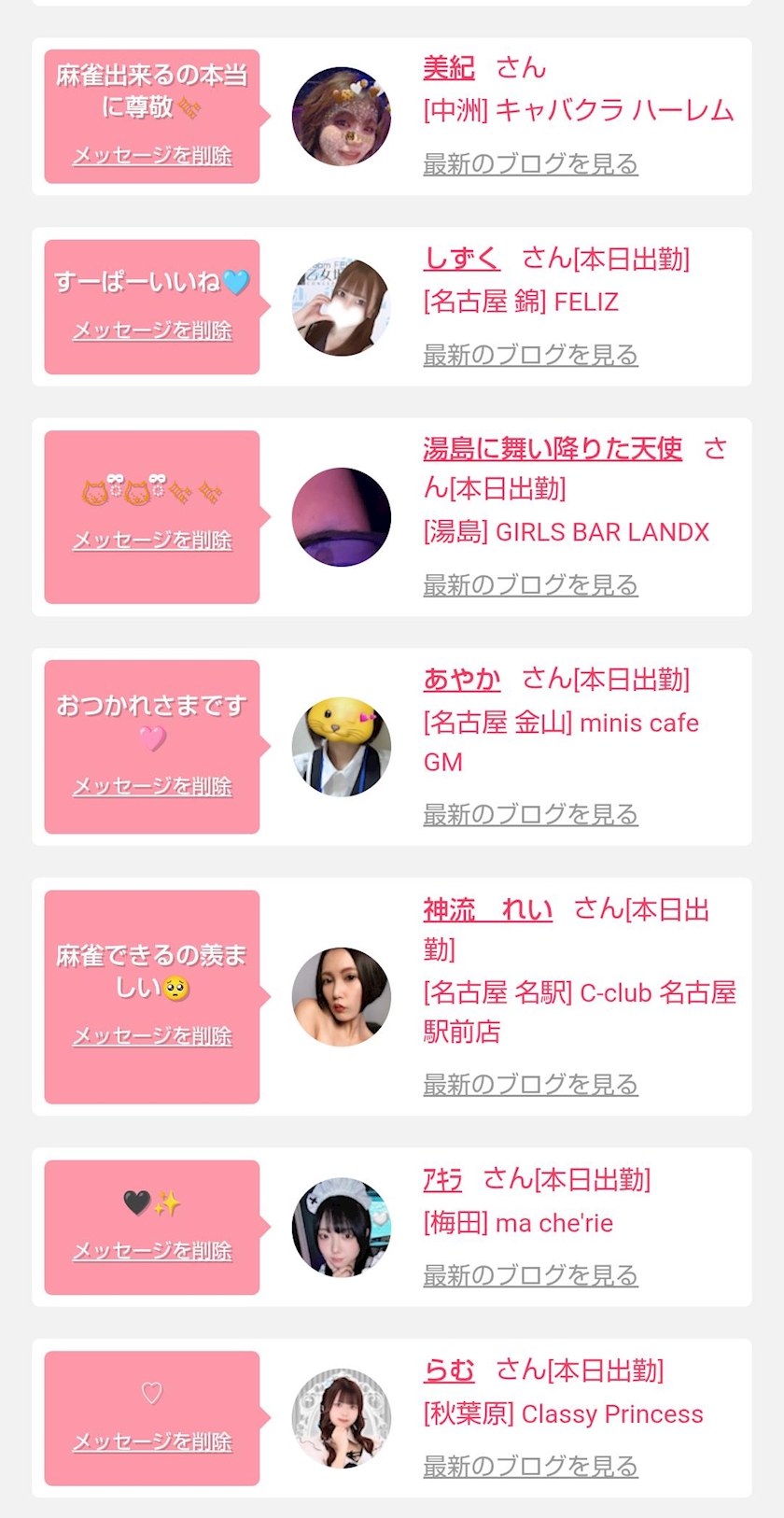Open しずく's profile name link
This screenshot has width=784, height=1518.
point(461,259)
